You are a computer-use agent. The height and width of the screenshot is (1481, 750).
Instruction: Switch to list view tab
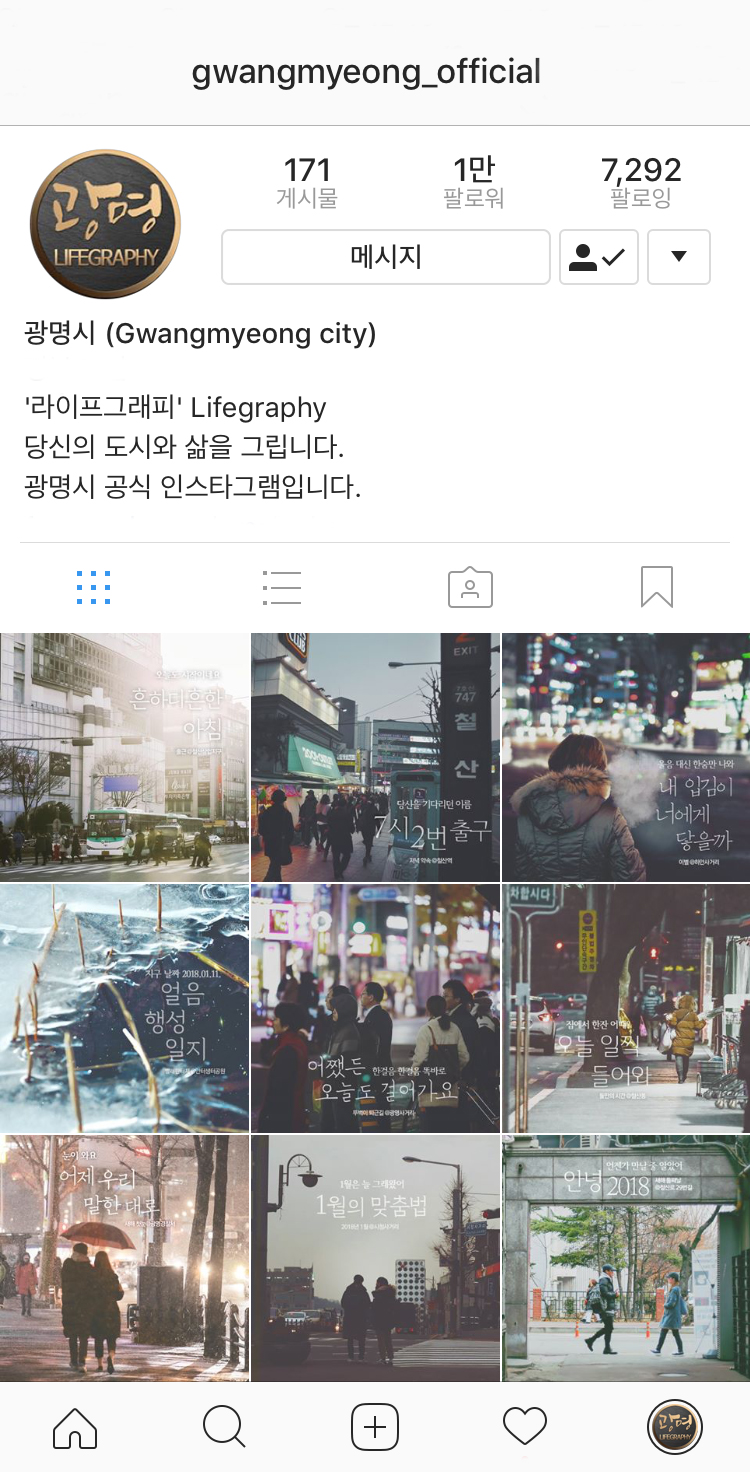click(x=281, y=587)
